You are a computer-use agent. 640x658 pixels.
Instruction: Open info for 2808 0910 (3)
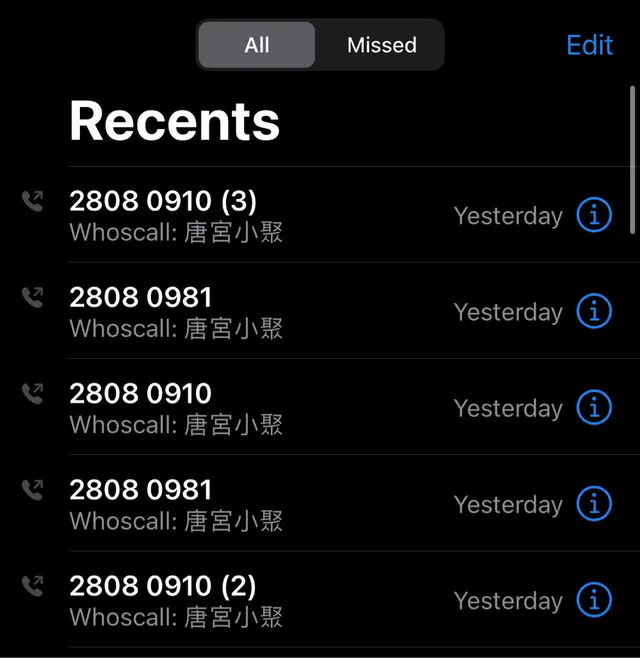(x=594, y=215)
